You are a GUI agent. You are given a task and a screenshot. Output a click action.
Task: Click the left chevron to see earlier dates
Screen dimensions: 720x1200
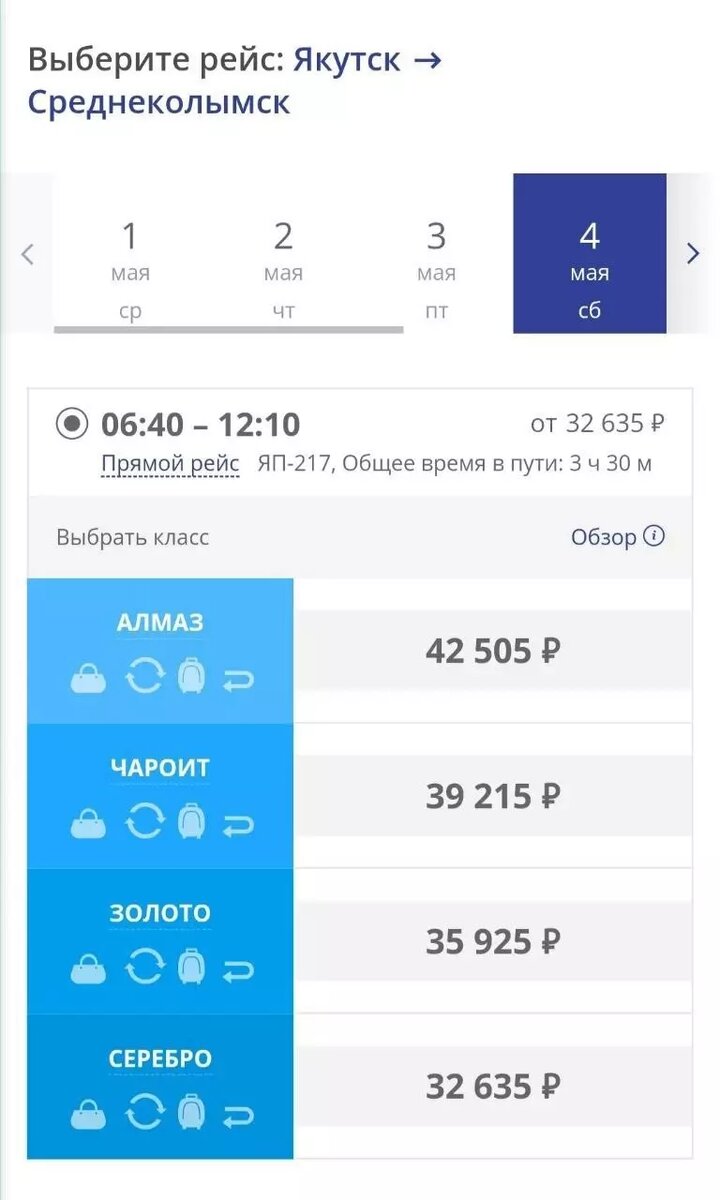click(x=28, y=253)
